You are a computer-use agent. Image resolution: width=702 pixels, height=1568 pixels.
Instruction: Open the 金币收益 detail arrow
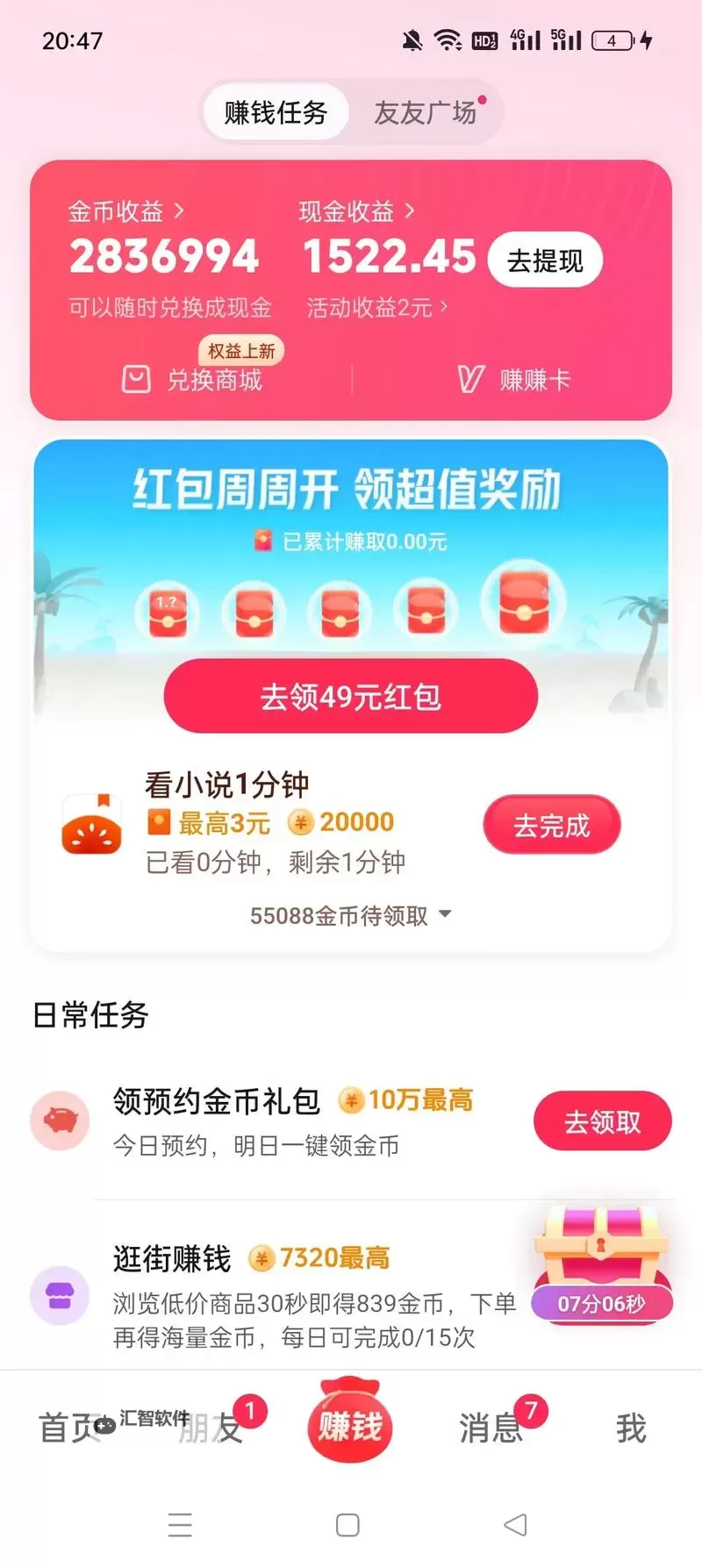[x=181, y=211]
